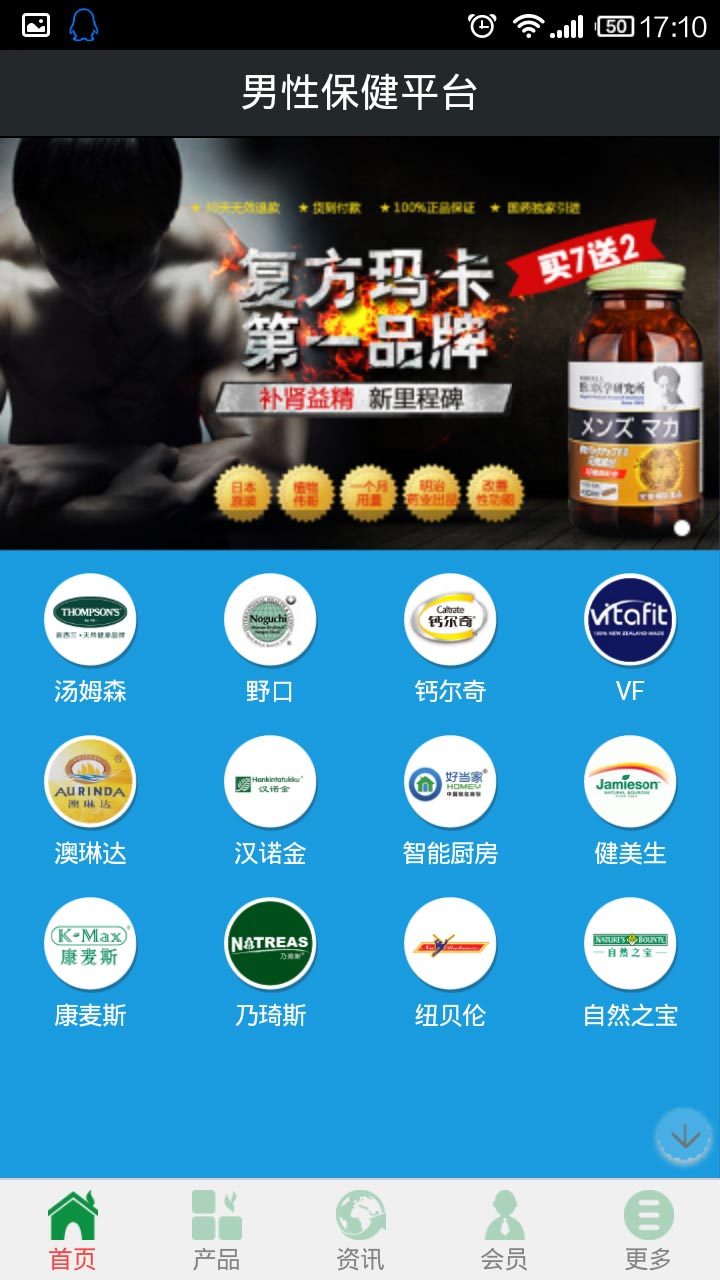Open the 复方玛卡 promotional banner
The image size is (720, 1280).
360,343
